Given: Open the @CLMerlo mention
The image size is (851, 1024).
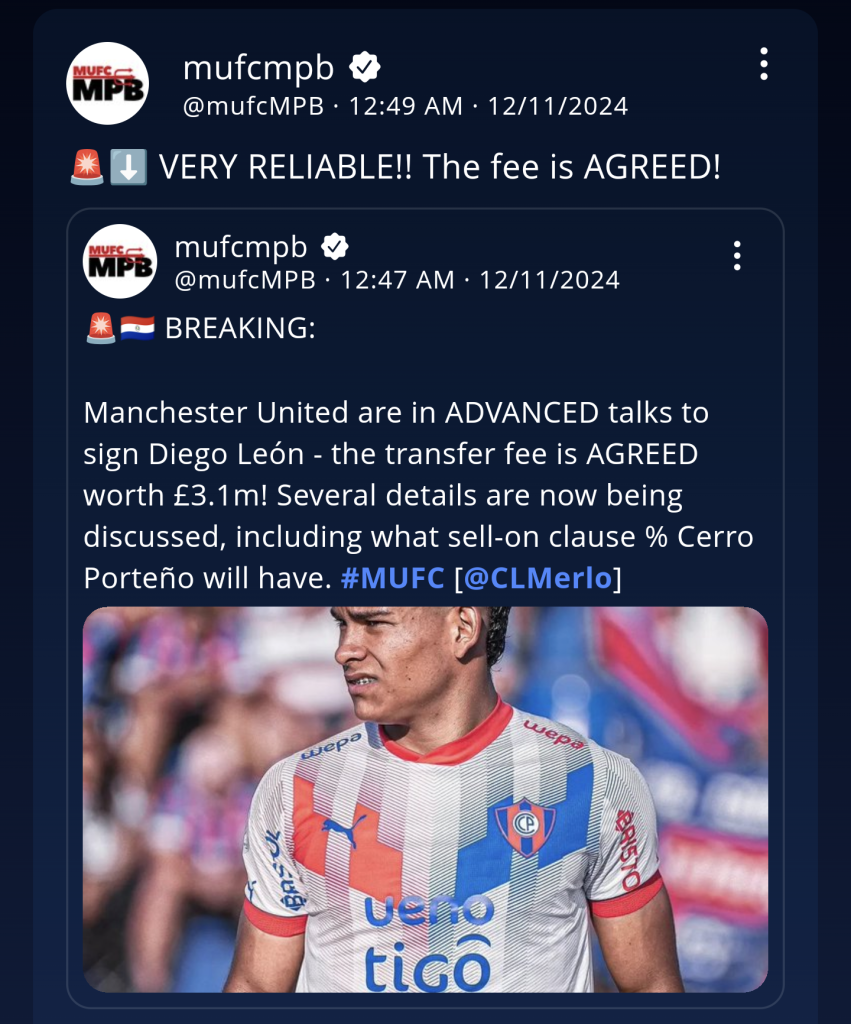Looking at the screenshot, I should (537, 578).
